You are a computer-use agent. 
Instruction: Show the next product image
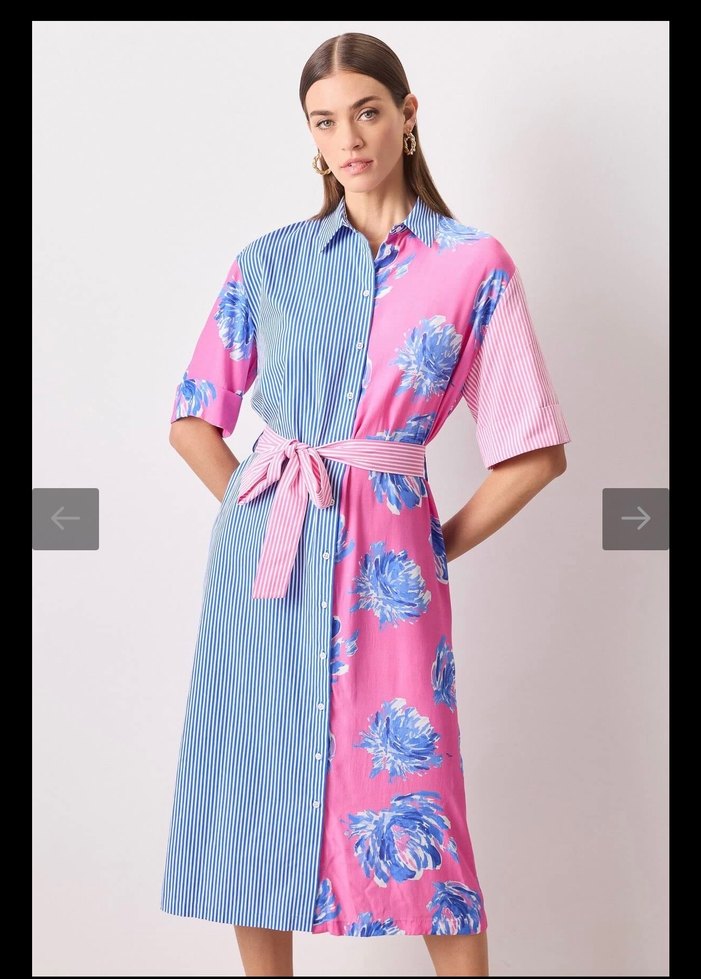[x=635, y=518]
